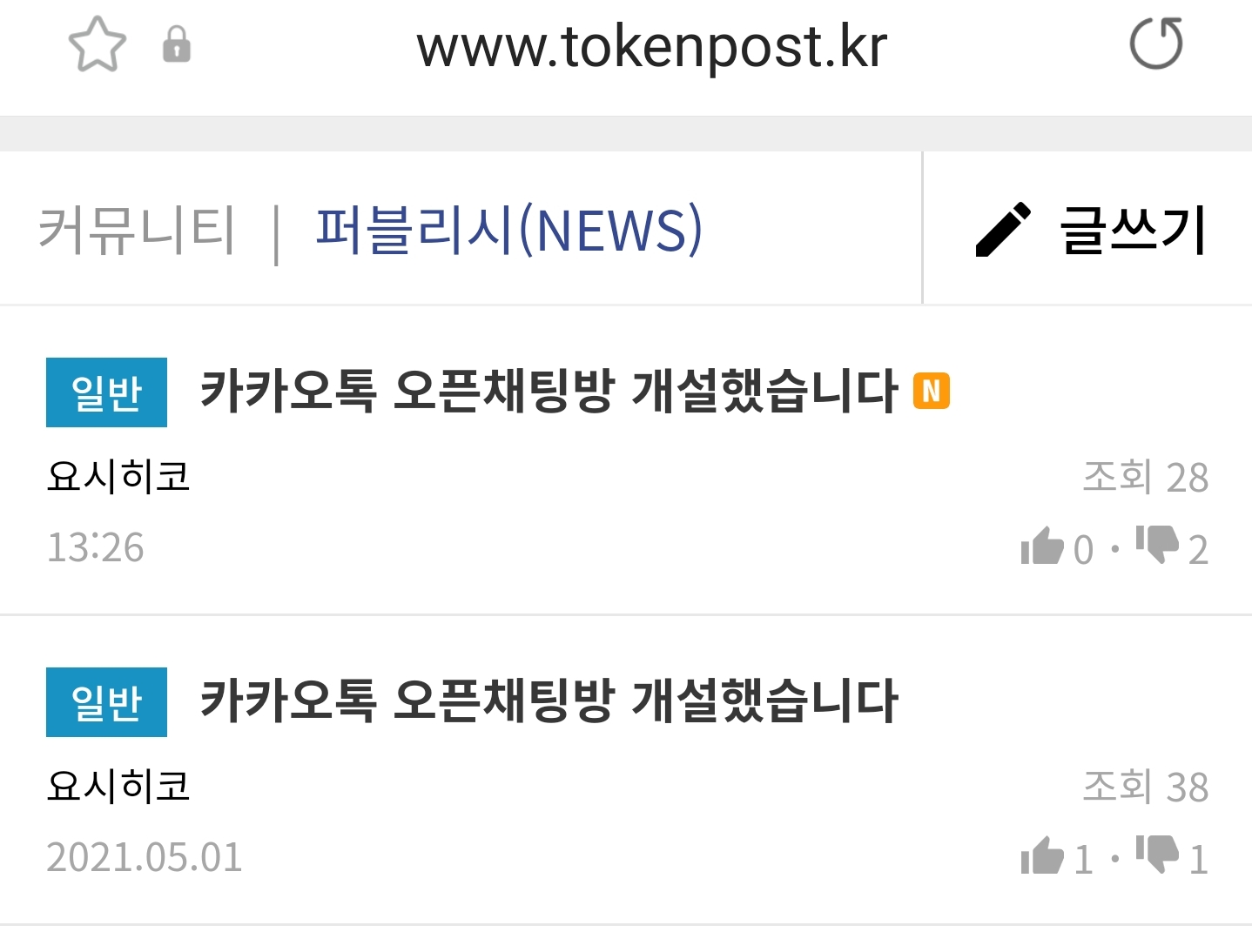
Task: Write a new post with 글쓰기
Action: pyautogui.click(x=1091, y=231)
